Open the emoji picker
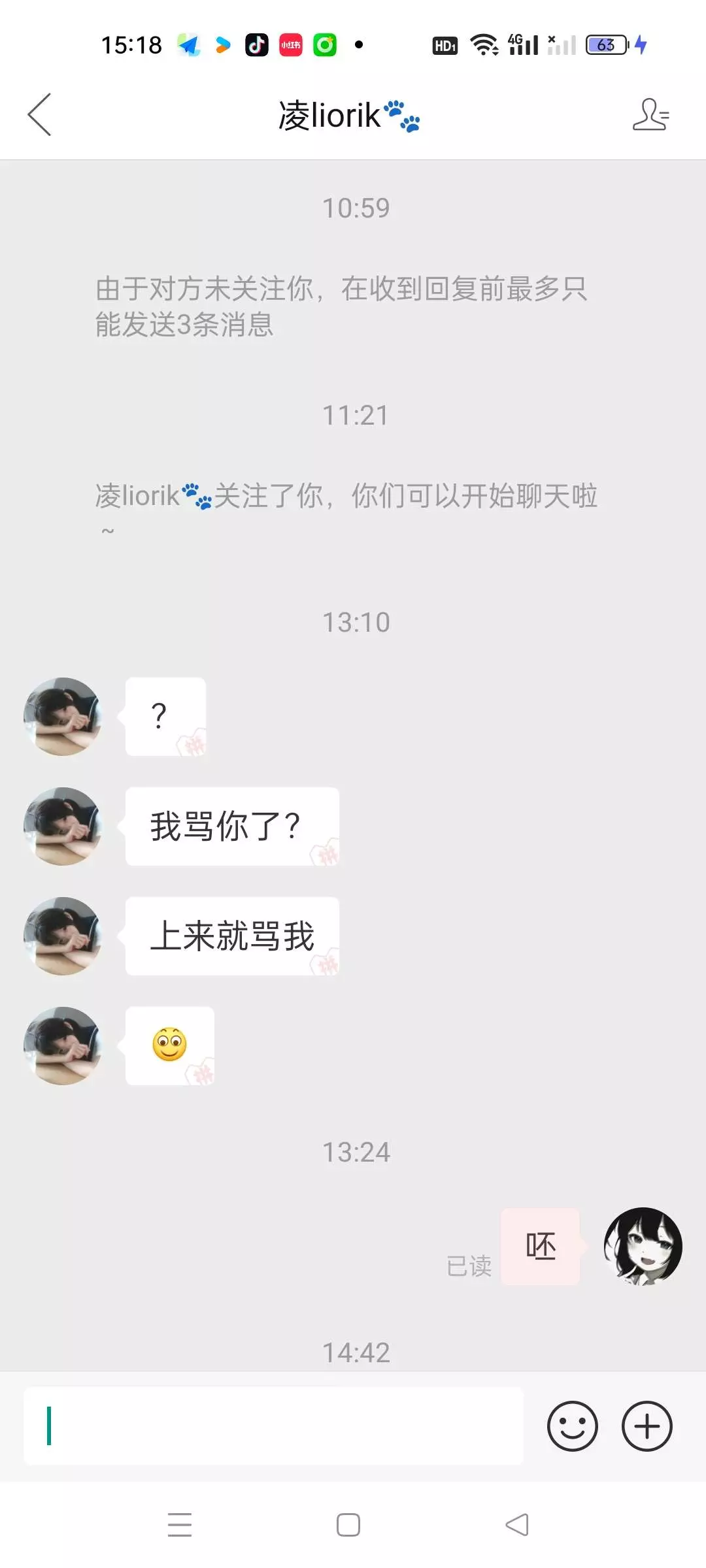 tap(572, 1426)
